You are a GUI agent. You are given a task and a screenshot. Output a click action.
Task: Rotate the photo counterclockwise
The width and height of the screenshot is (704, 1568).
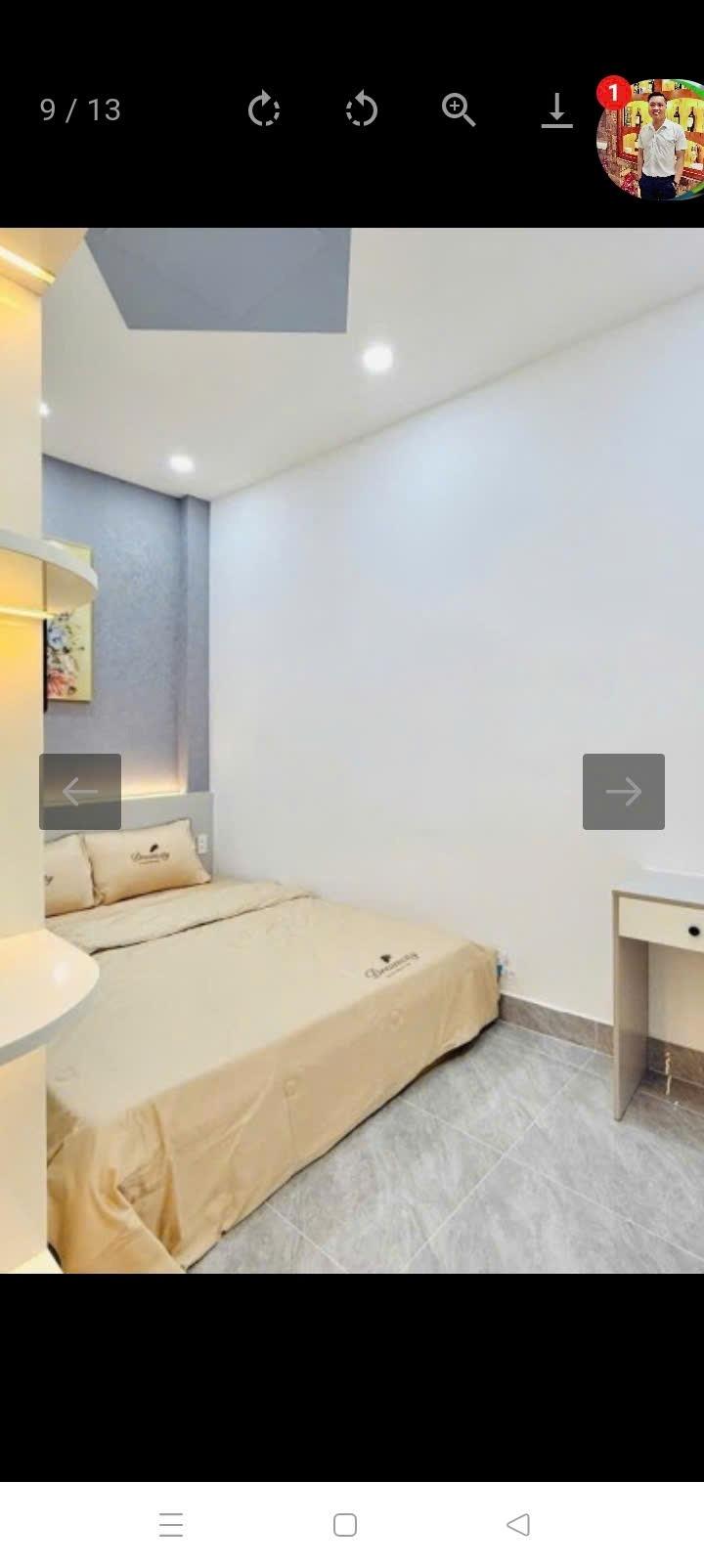(x=362, y=109)
